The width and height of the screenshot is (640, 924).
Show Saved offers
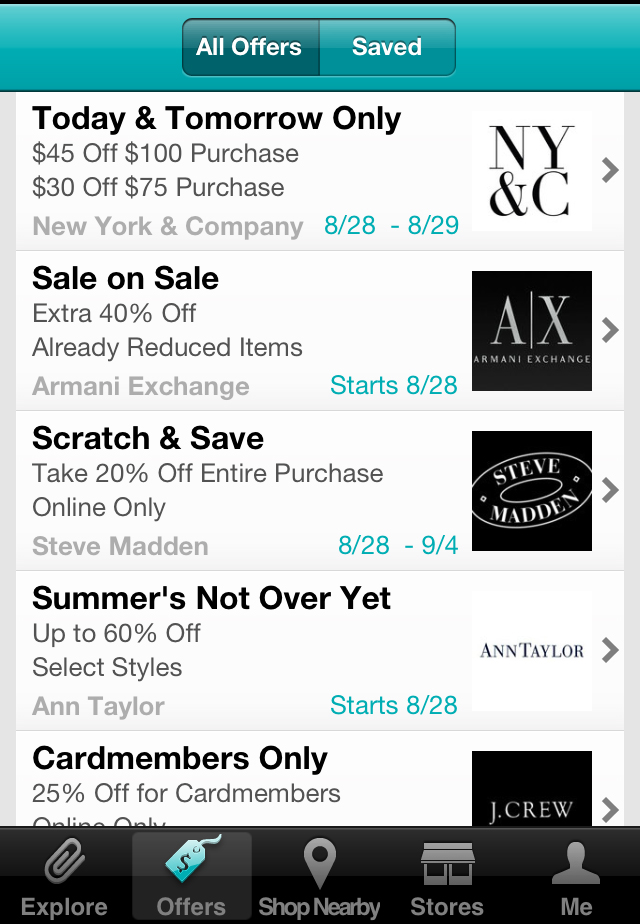point(387,47)
